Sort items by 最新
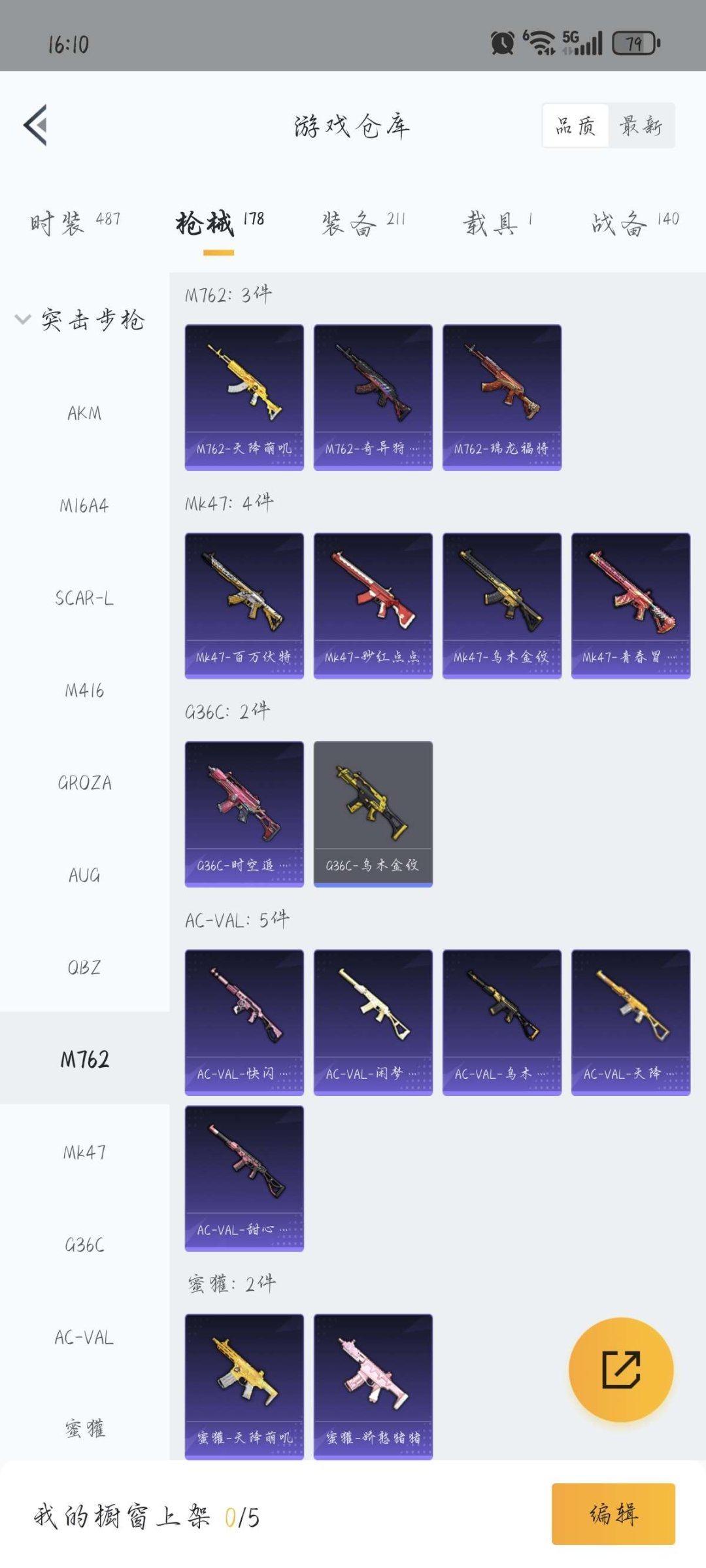Screen dimensions: 706x1568 (641, 126)
